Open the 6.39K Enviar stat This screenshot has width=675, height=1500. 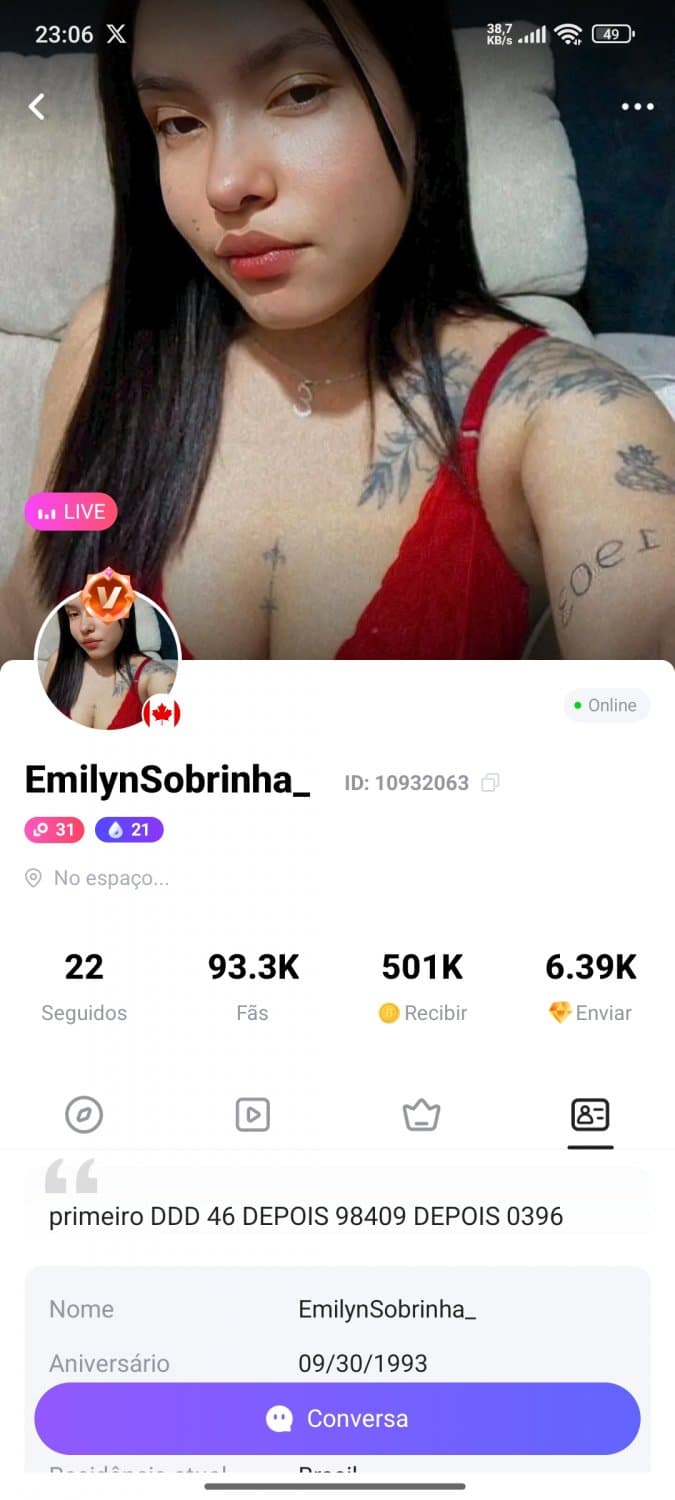click(x=590, y=985)
